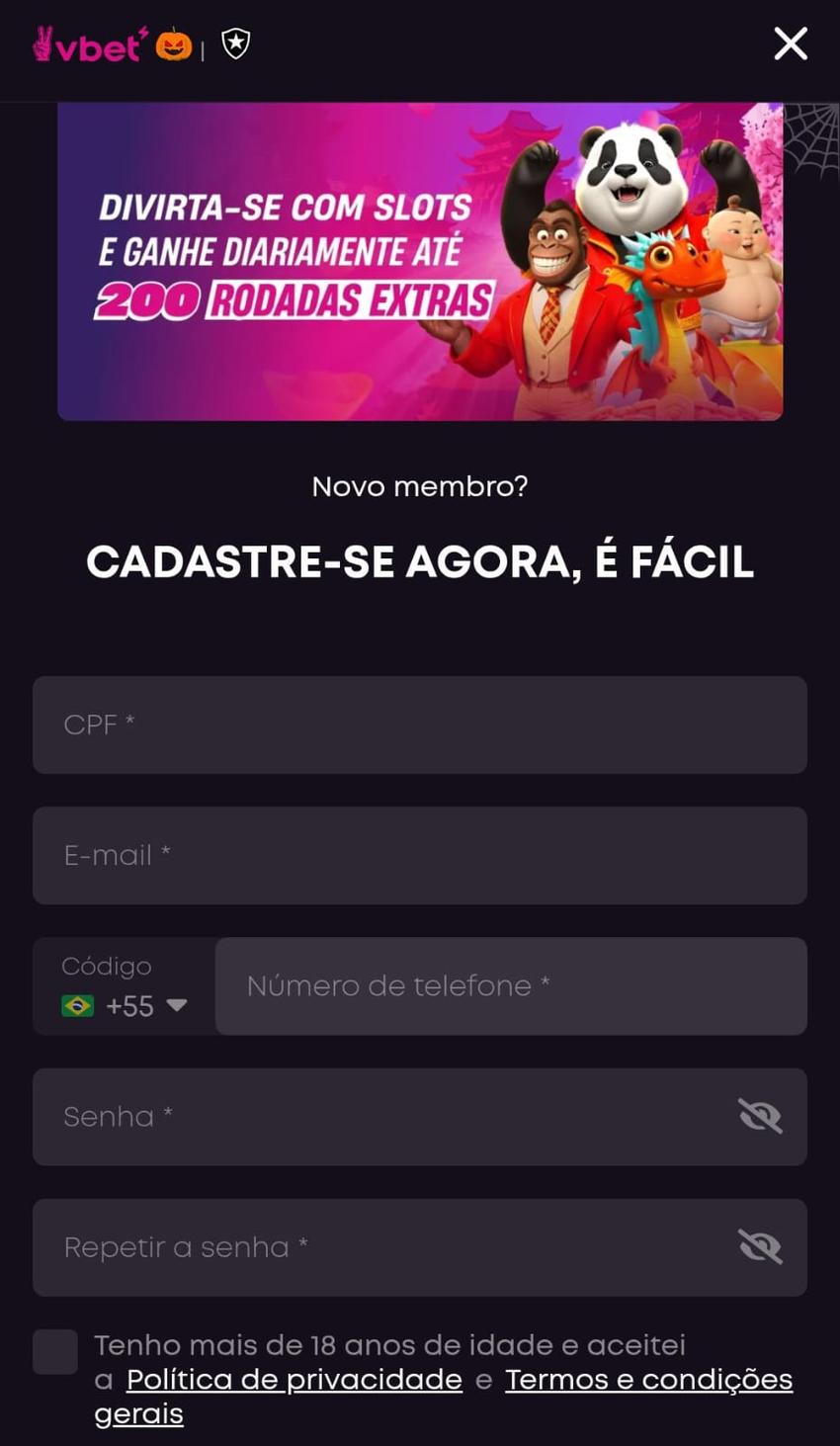Click the Repetir a senha field
Image resolution: width=840 pixels, height=1446 pixels.
point(395,1246)
